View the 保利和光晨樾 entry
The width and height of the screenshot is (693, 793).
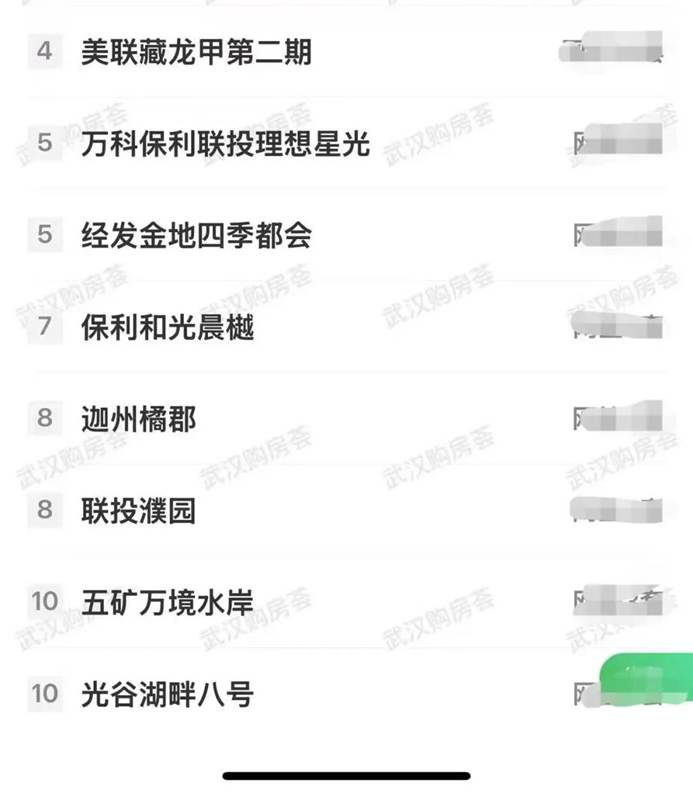(167, 327)
